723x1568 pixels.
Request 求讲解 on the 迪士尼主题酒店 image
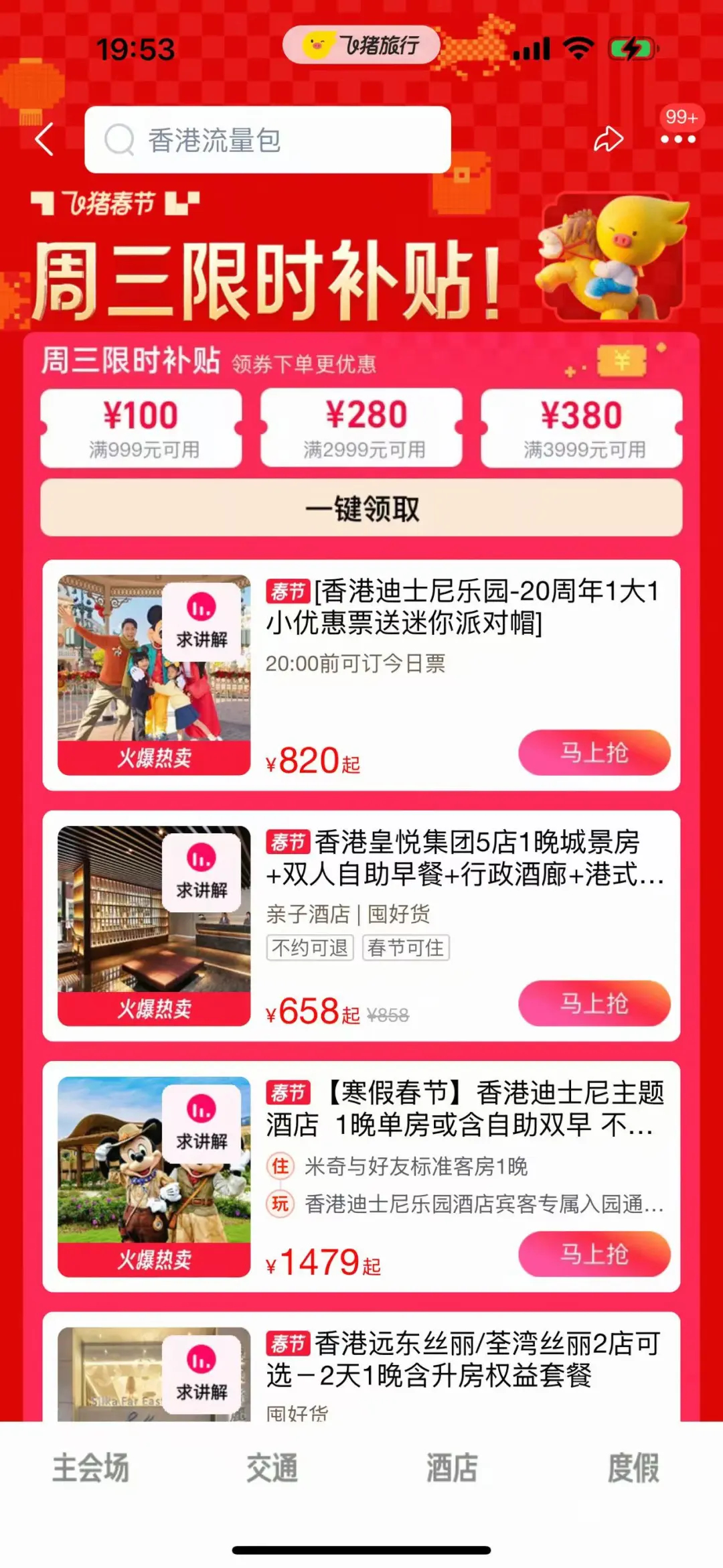point(202,1123)
